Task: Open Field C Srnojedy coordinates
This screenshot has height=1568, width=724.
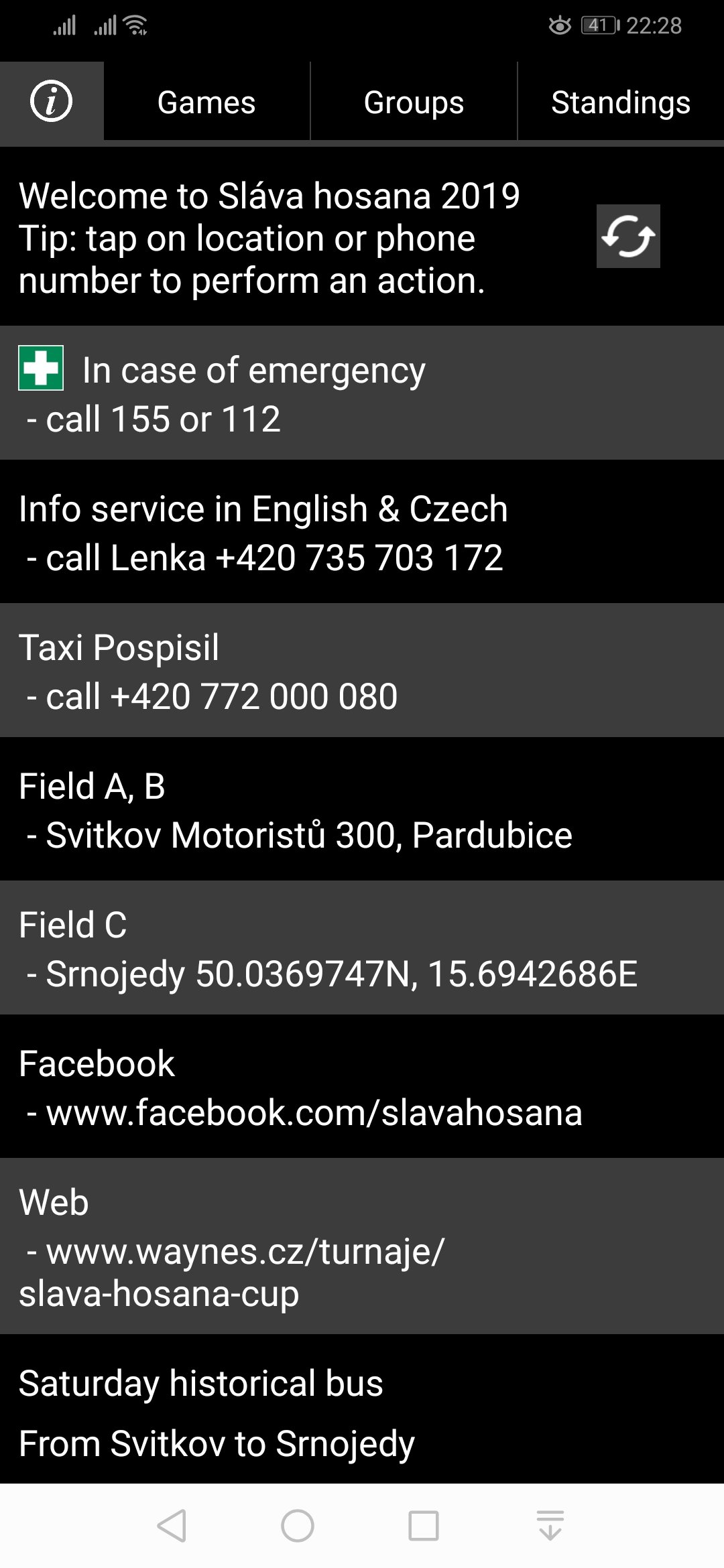Action: point(341,974)
